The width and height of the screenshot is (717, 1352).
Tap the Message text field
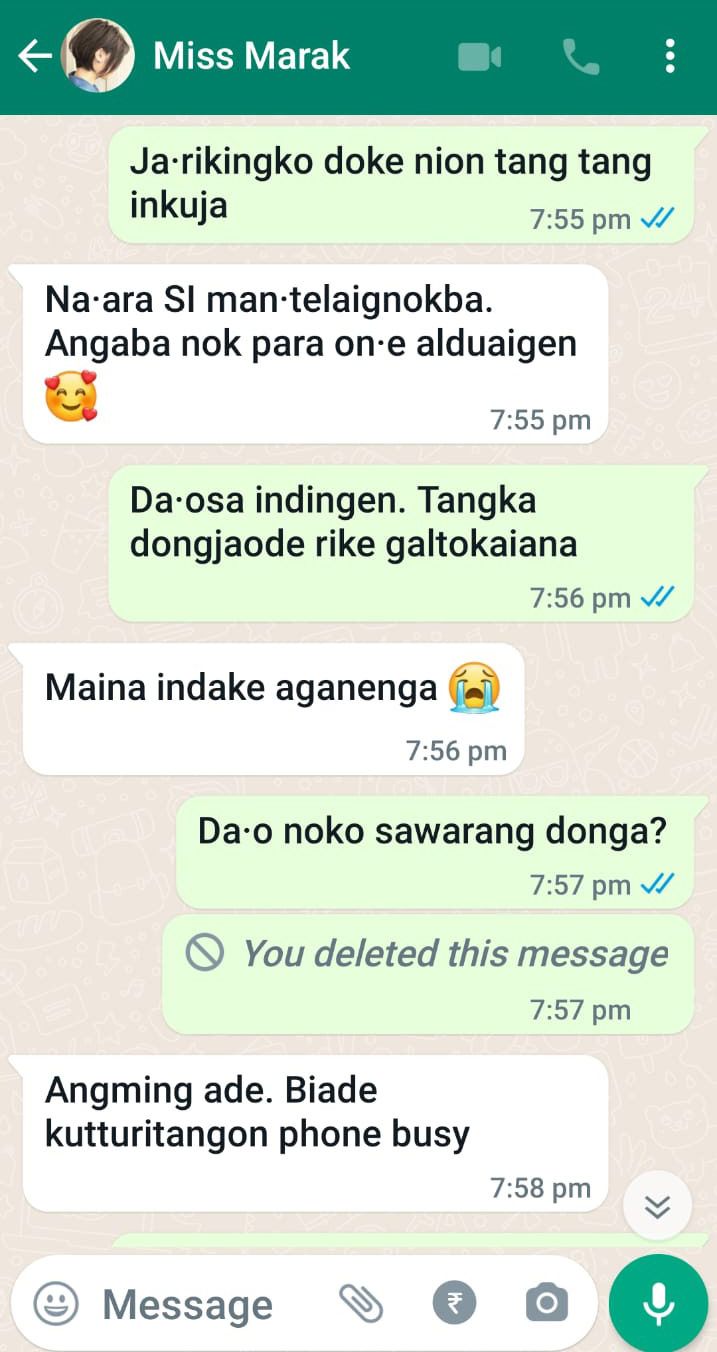coord(200,1304)
